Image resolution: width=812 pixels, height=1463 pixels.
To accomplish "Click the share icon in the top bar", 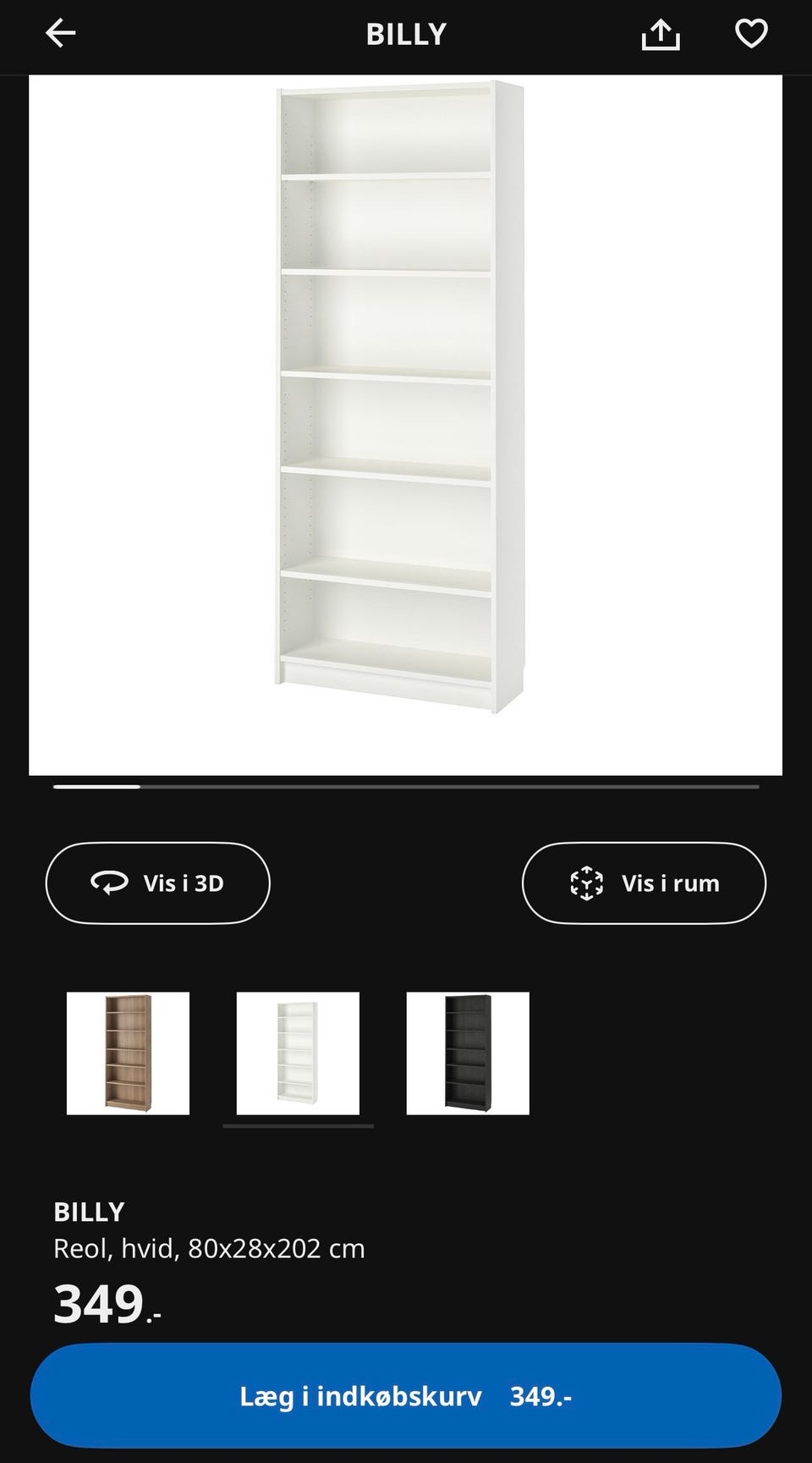I will (x=661, y=35).
